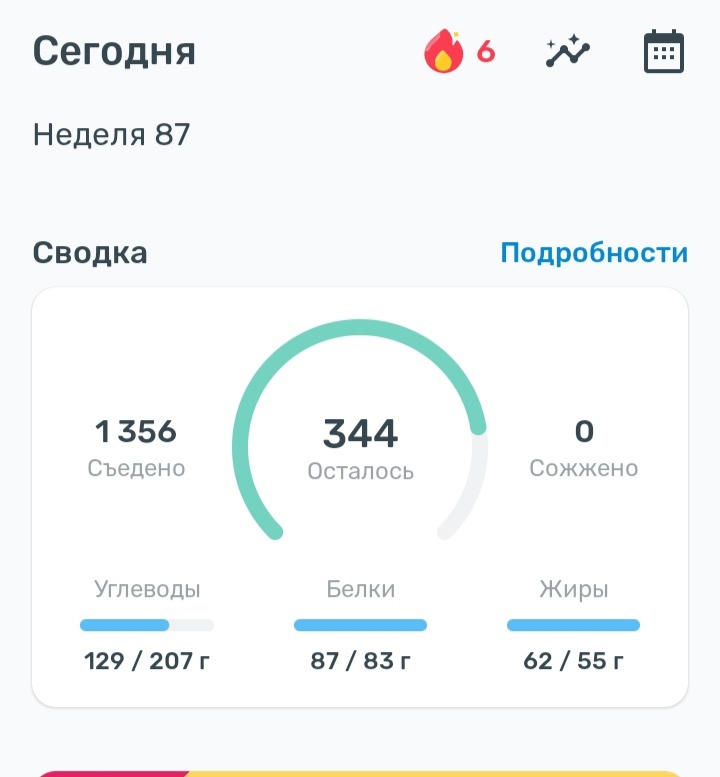Open the progress chart icon

pyautogui.click(x=568, y=51)
